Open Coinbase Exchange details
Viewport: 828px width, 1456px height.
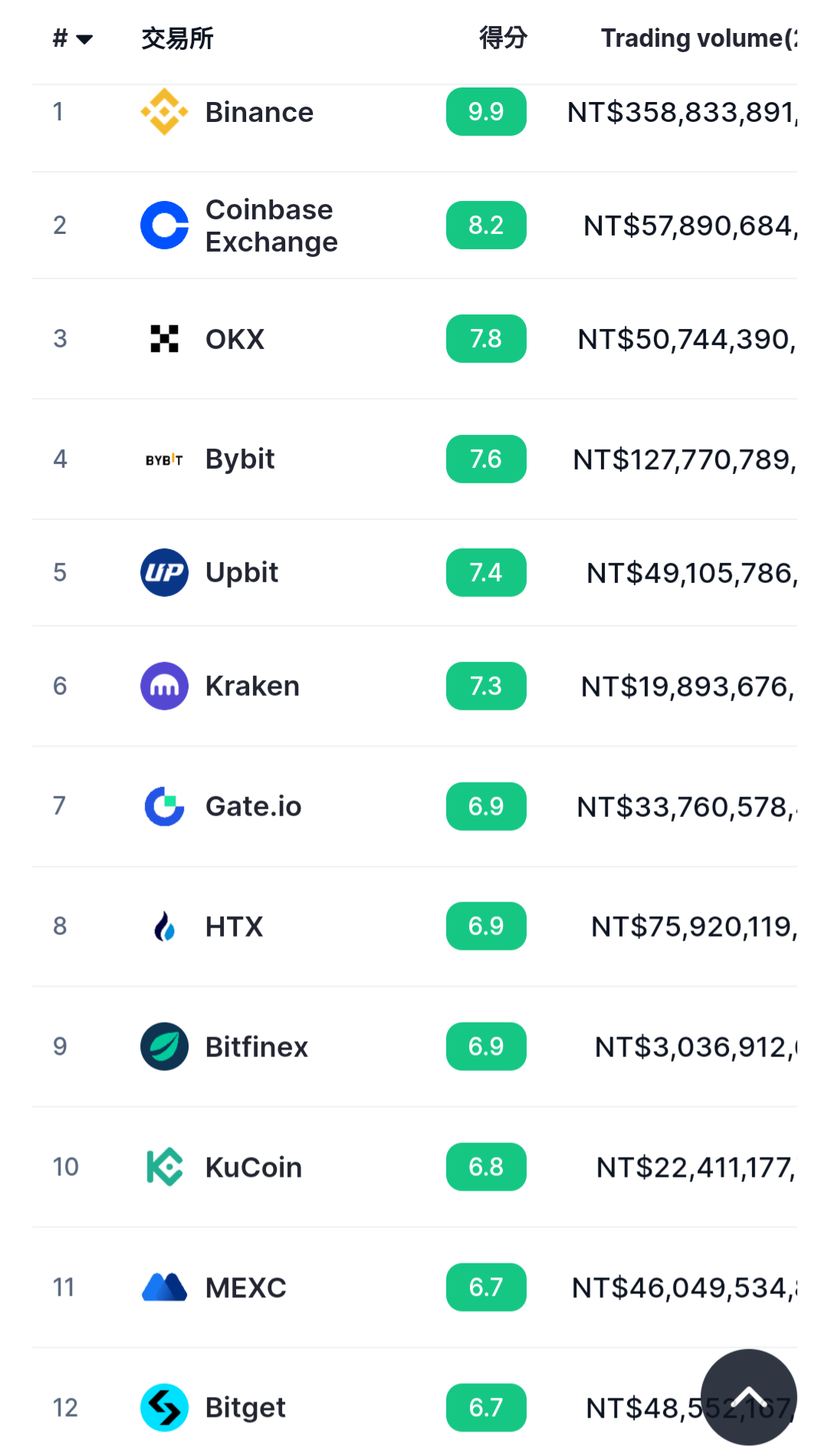click(x=271, y=226)
